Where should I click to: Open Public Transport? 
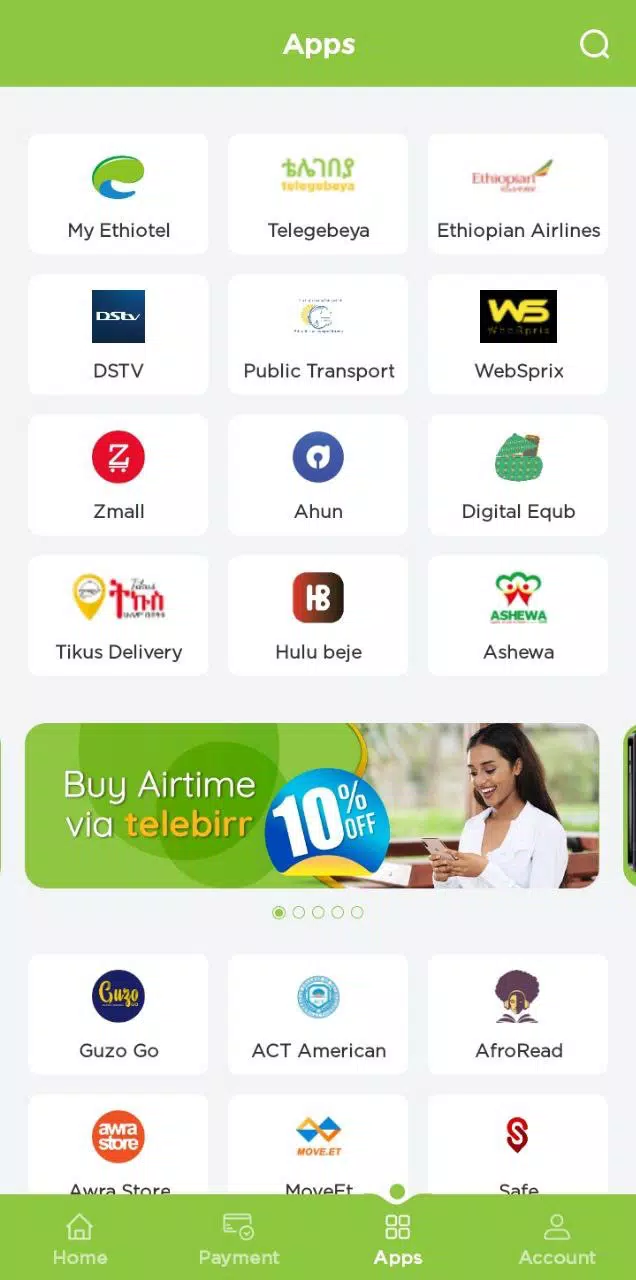[x=318, y=334]
